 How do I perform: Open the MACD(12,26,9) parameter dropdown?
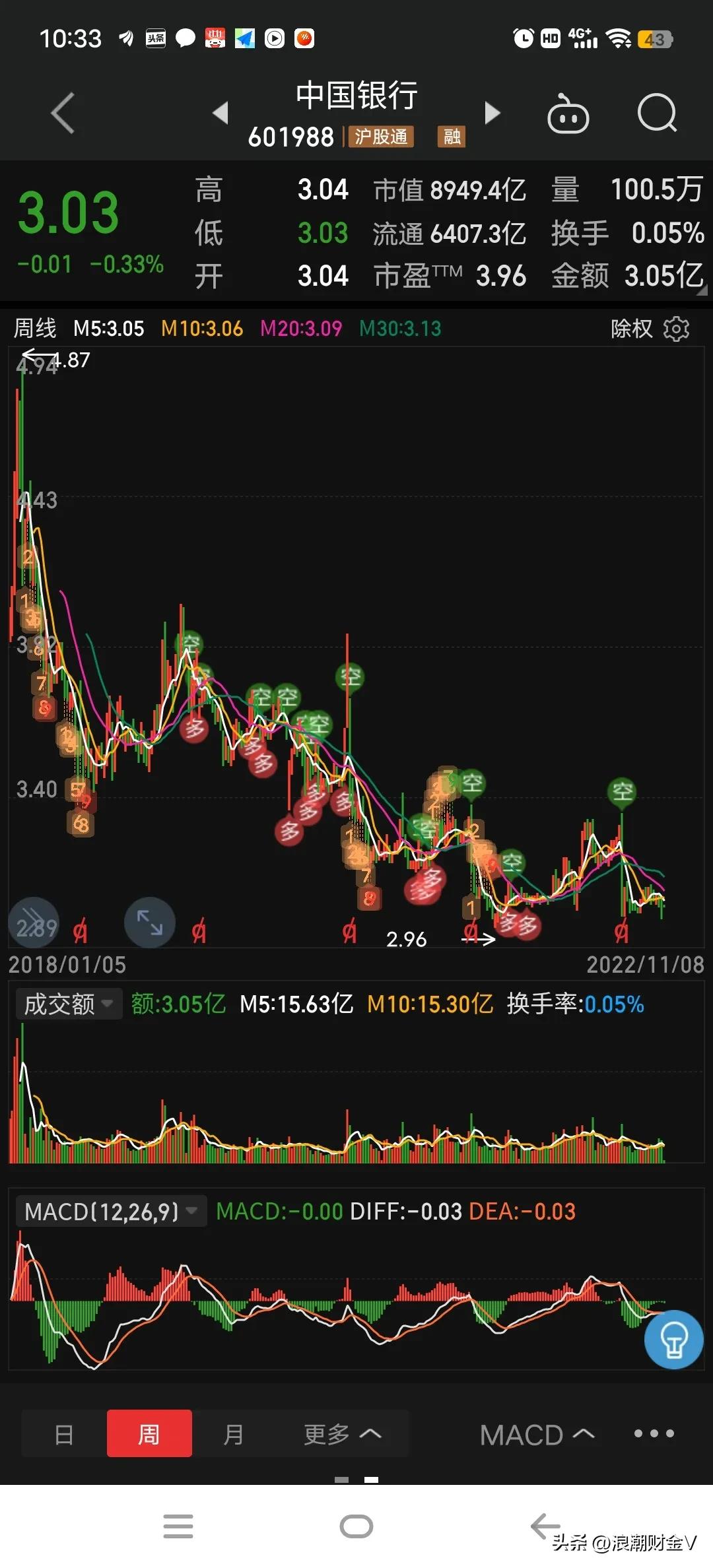(x=110, y=1211)
